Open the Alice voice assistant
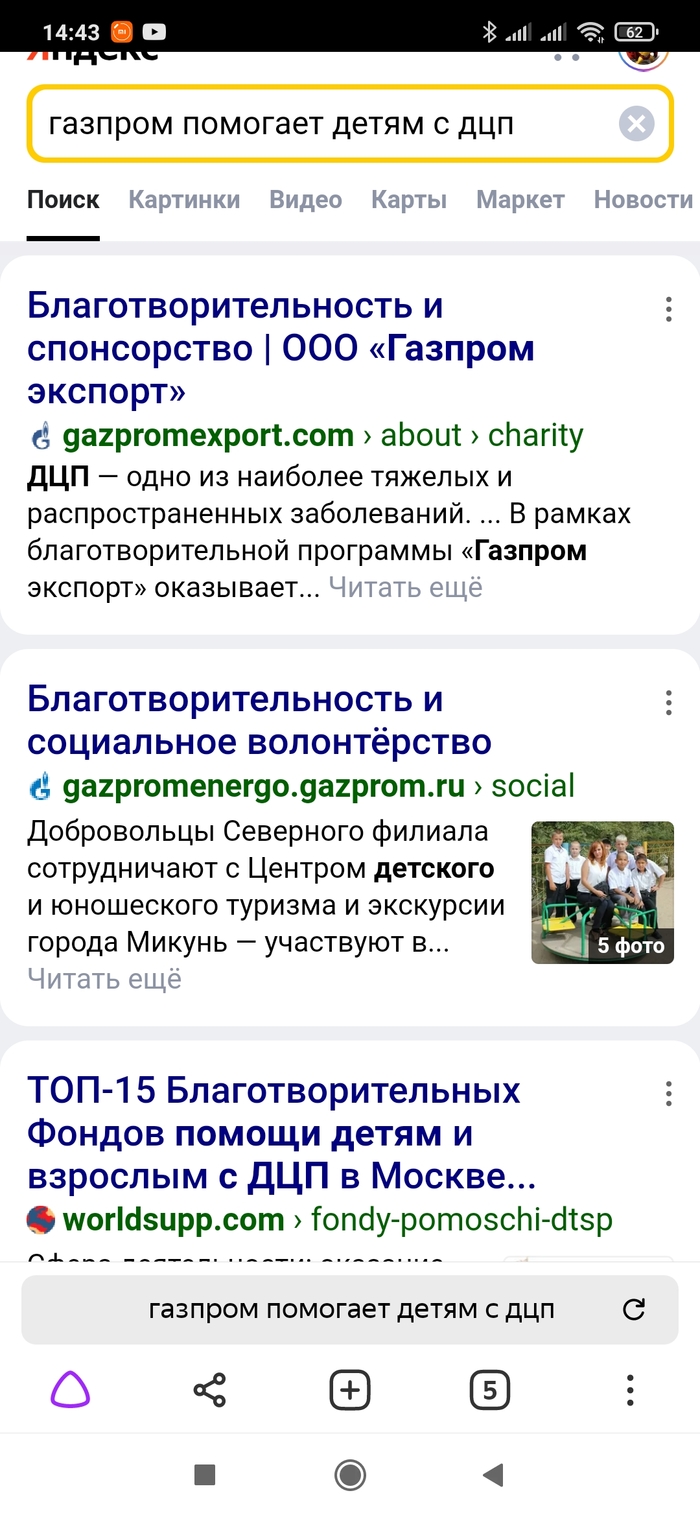Image resolution: width=700 pixels, height=1517 pixels. click(x=70, y=1390)
